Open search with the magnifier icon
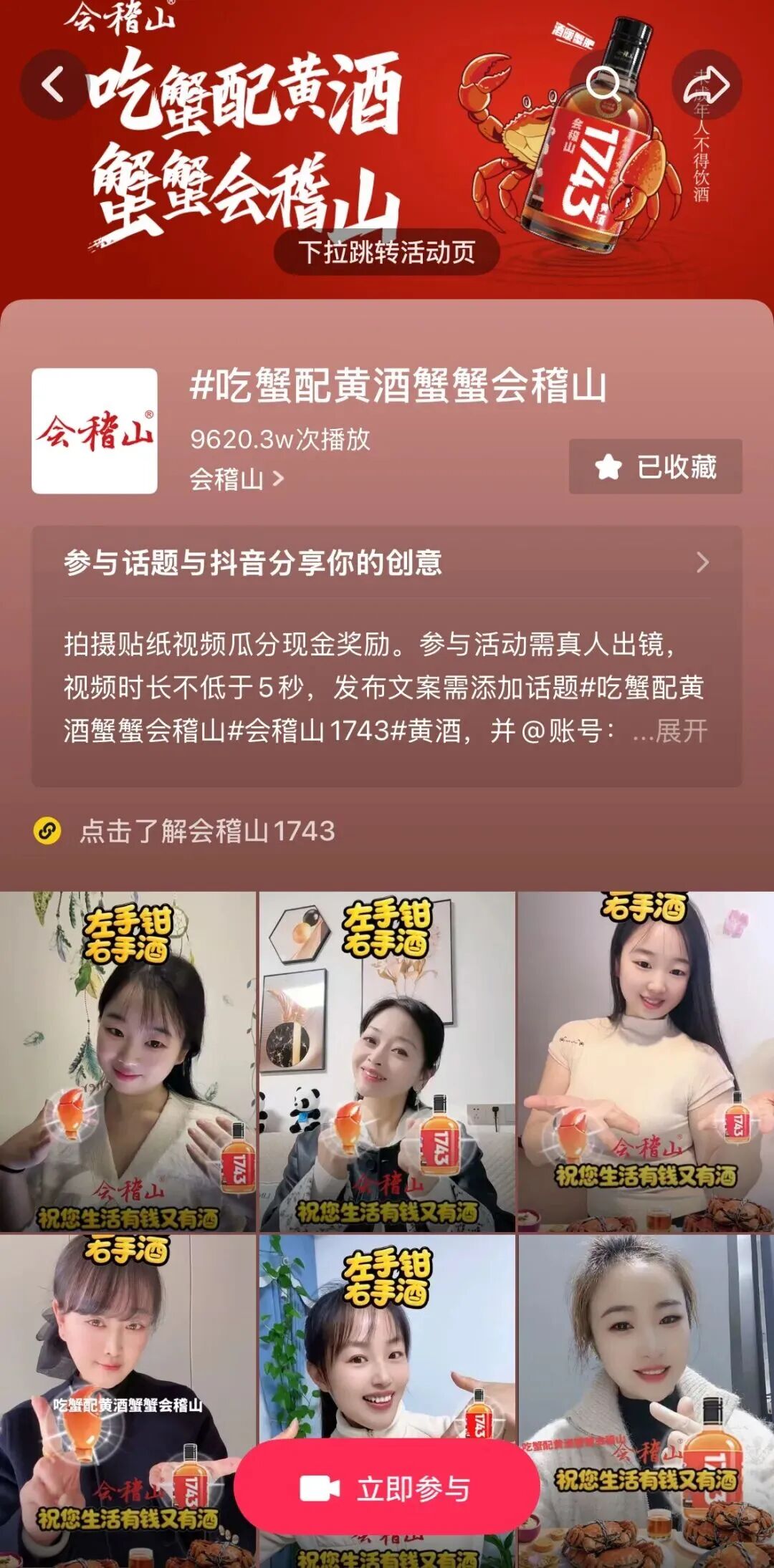Viewport: 774px width, 1568px height. coord(603,85)
